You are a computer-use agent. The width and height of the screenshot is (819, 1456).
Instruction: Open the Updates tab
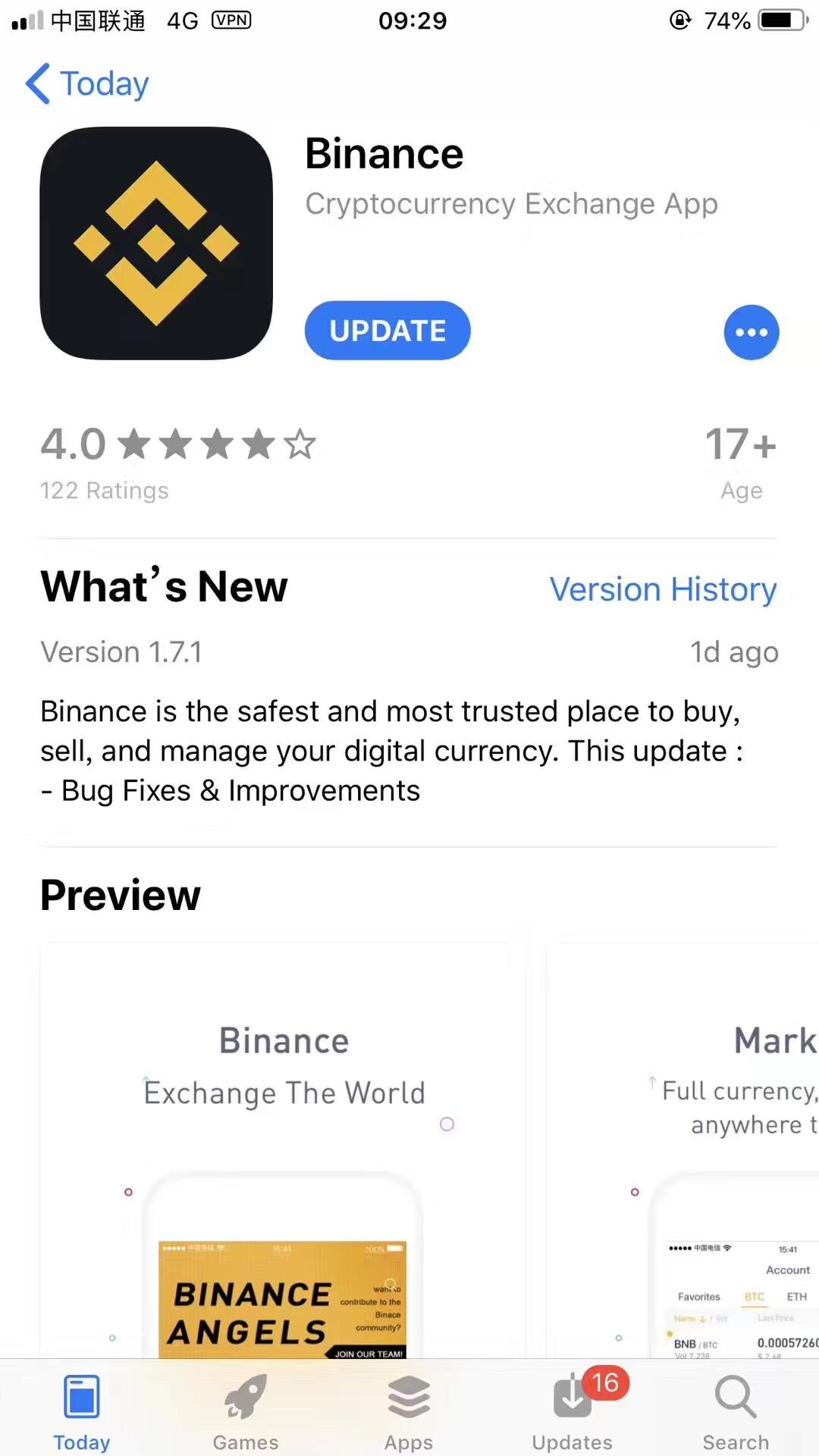pos(573,1412)
